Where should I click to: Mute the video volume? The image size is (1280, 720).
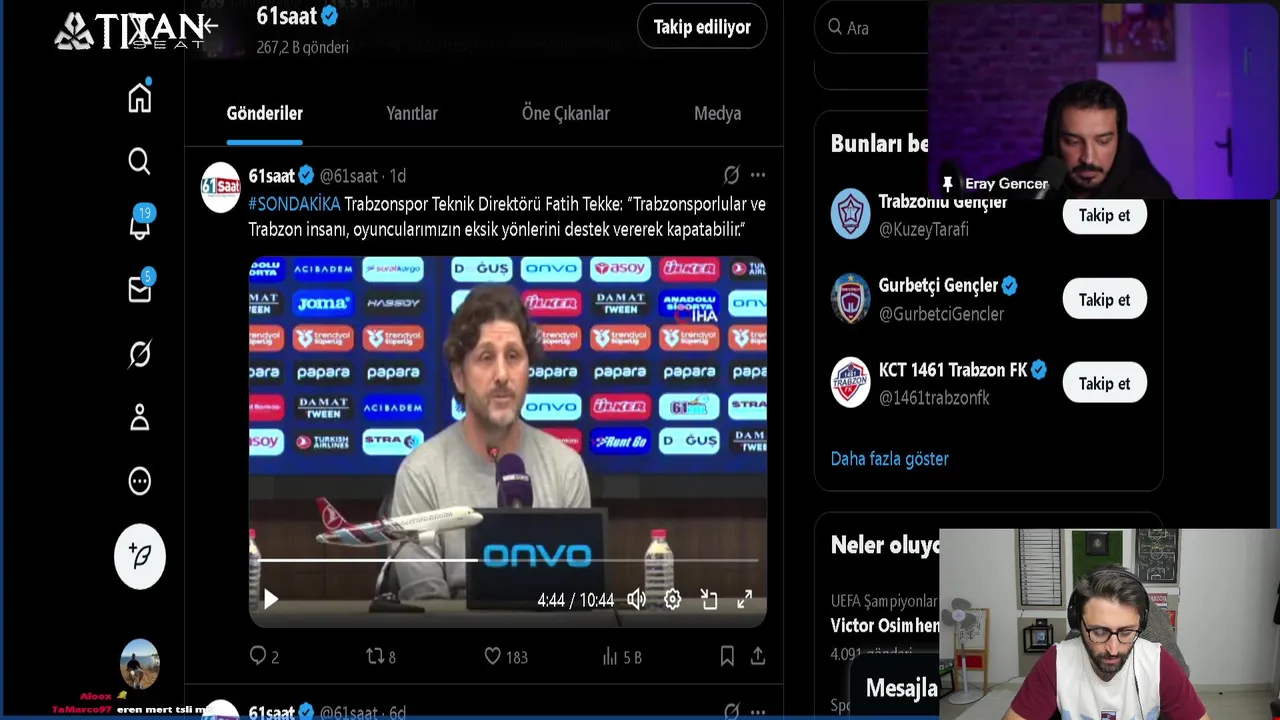[637, 599]
